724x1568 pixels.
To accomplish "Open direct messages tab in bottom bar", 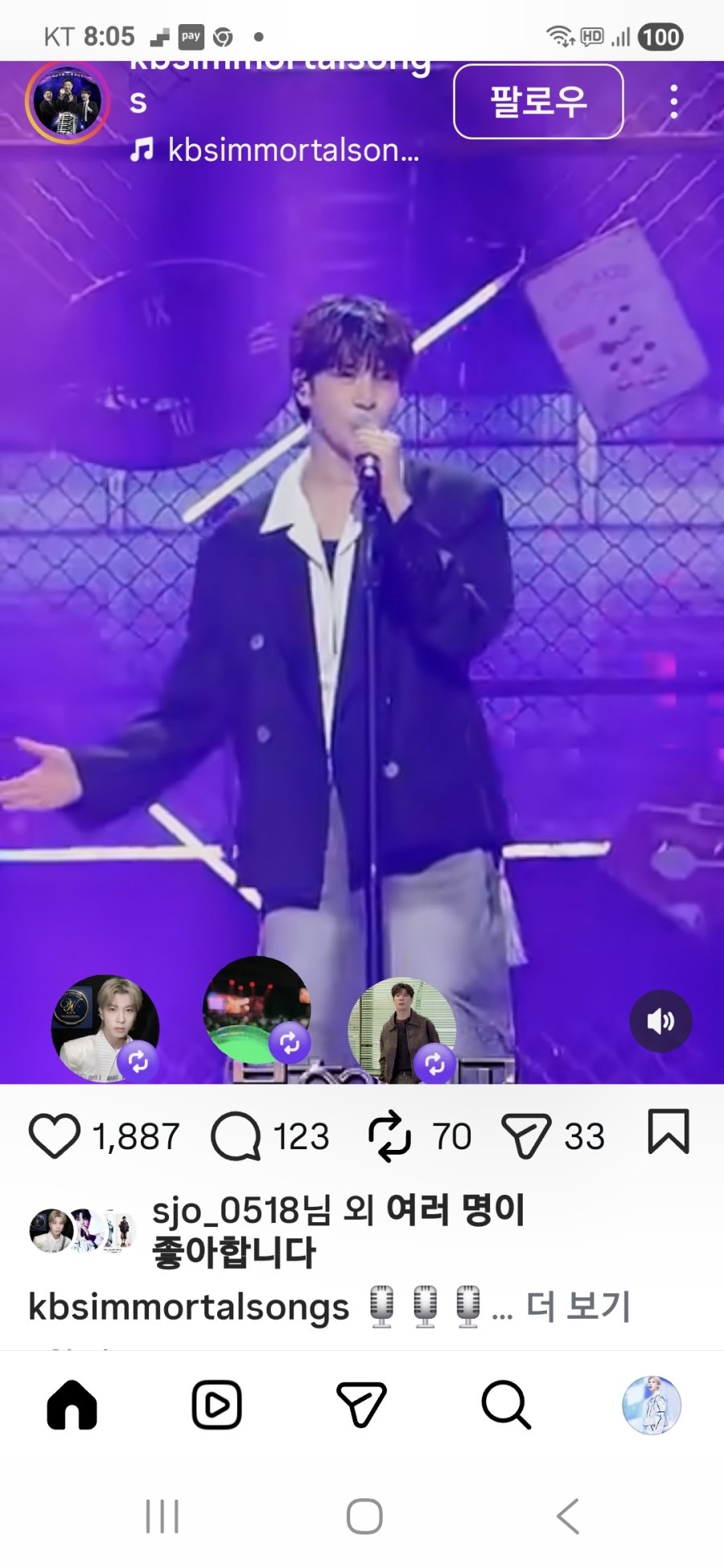I will [x=361, y=1405].
